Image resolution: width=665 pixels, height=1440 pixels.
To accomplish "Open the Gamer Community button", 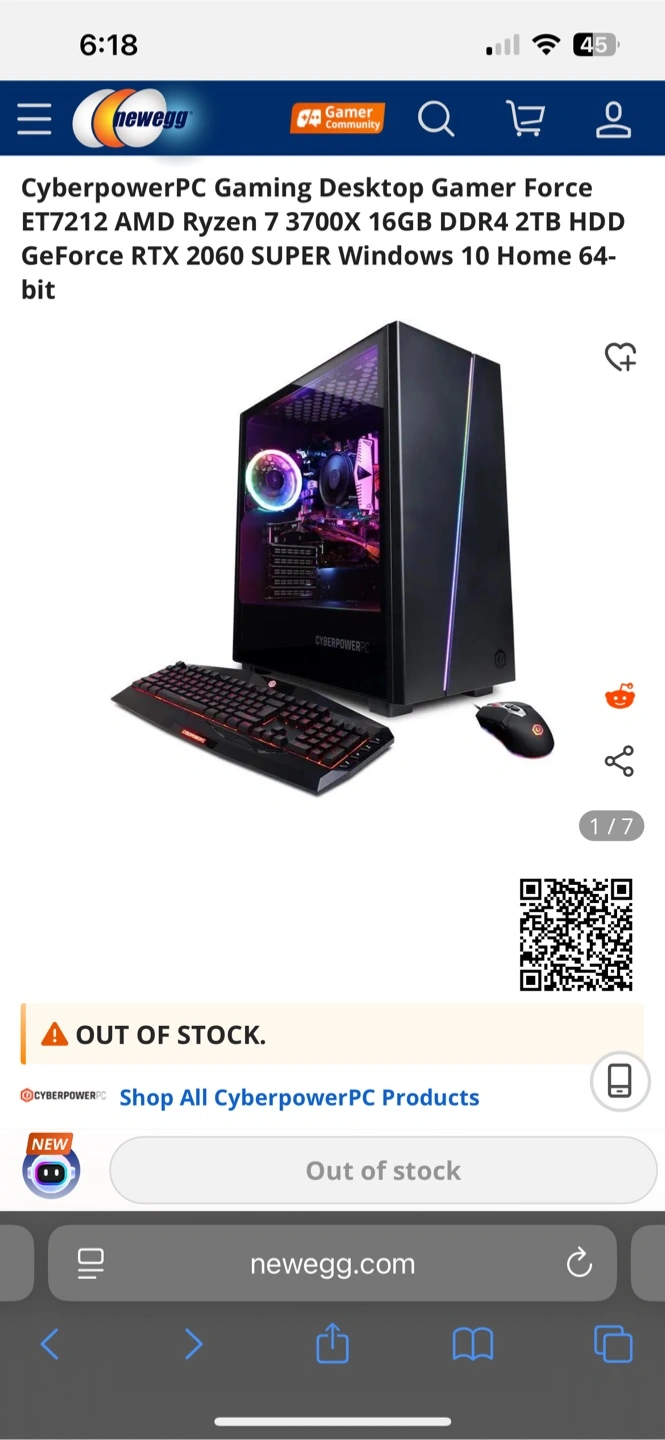I will [337, 119].
